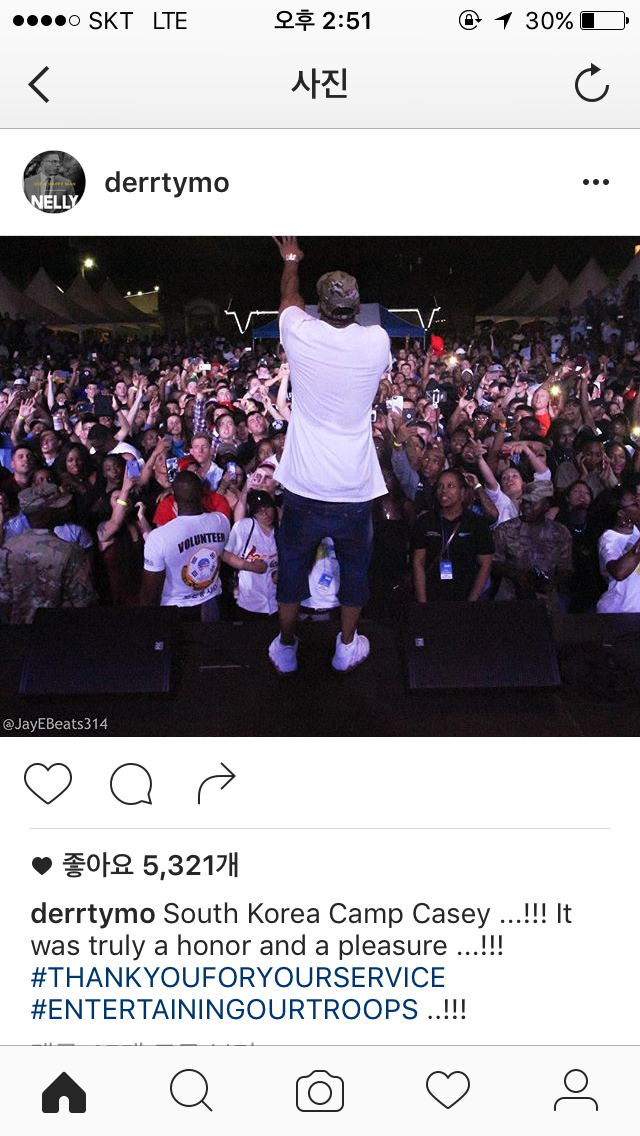The width and height of the screenshot is (640, 1136).
Task: Like the post with the heart icon
Action: [x=48, y=783]
